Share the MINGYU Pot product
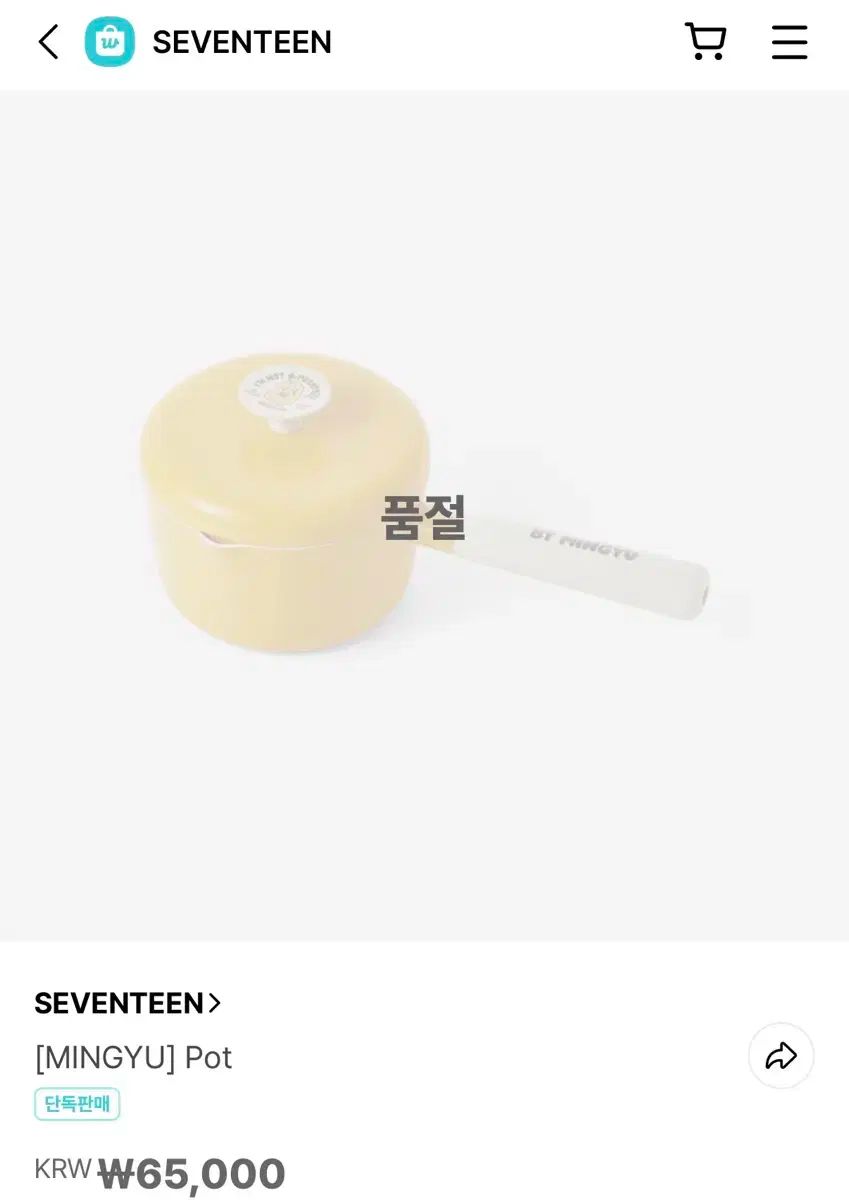 tap(781, 1055)
